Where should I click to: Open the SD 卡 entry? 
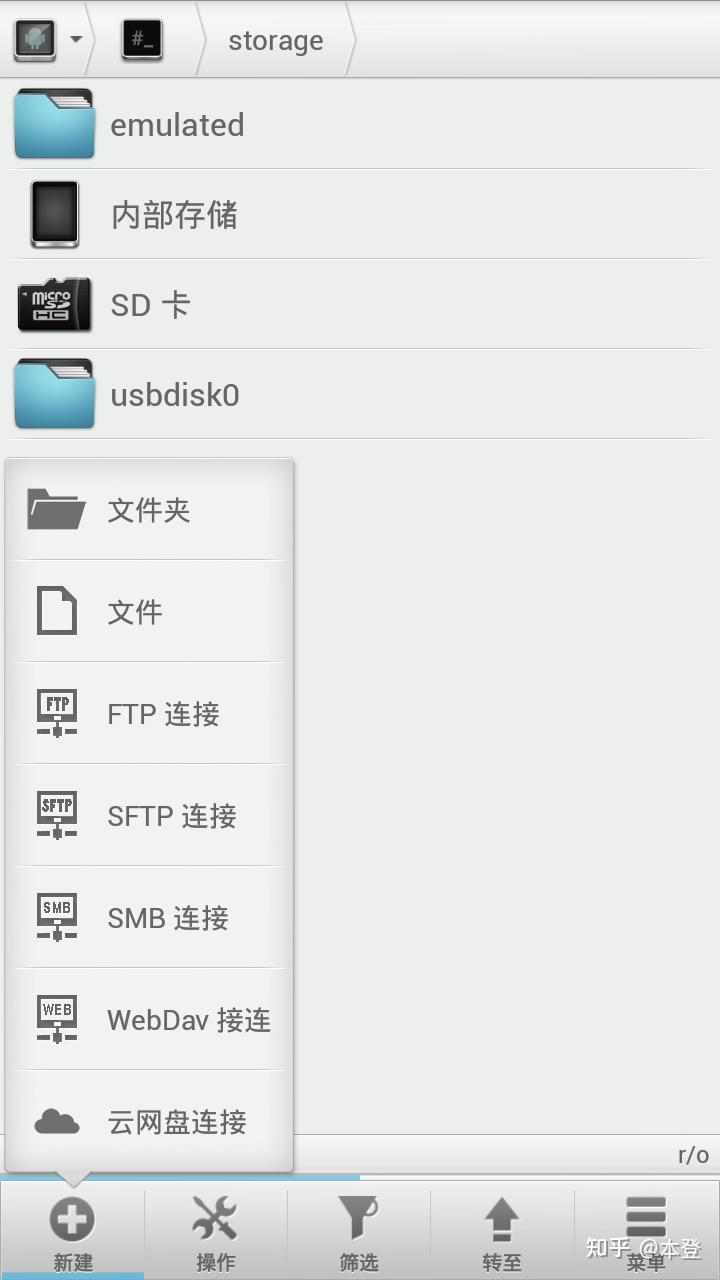150,305
